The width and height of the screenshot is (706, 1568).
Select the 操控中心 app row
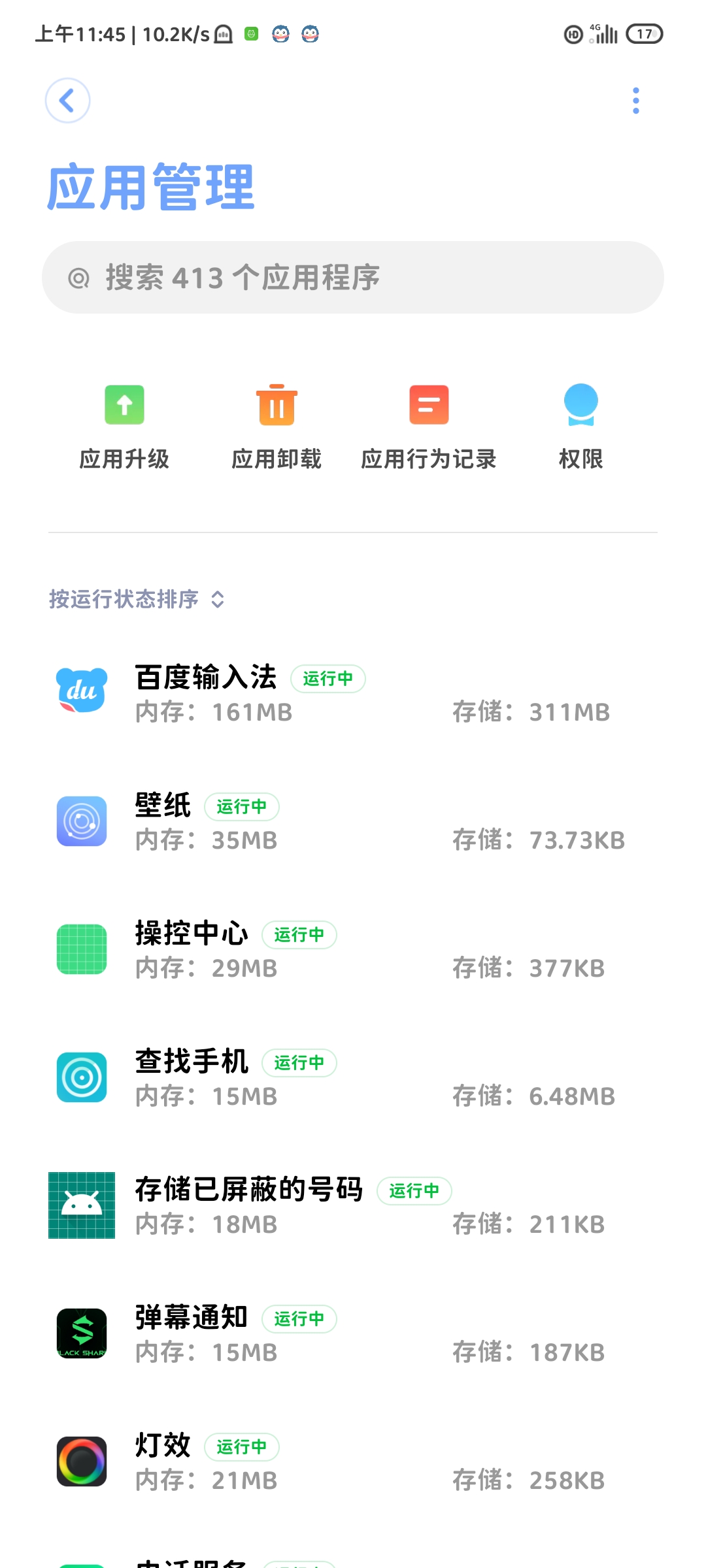point(353,950)
